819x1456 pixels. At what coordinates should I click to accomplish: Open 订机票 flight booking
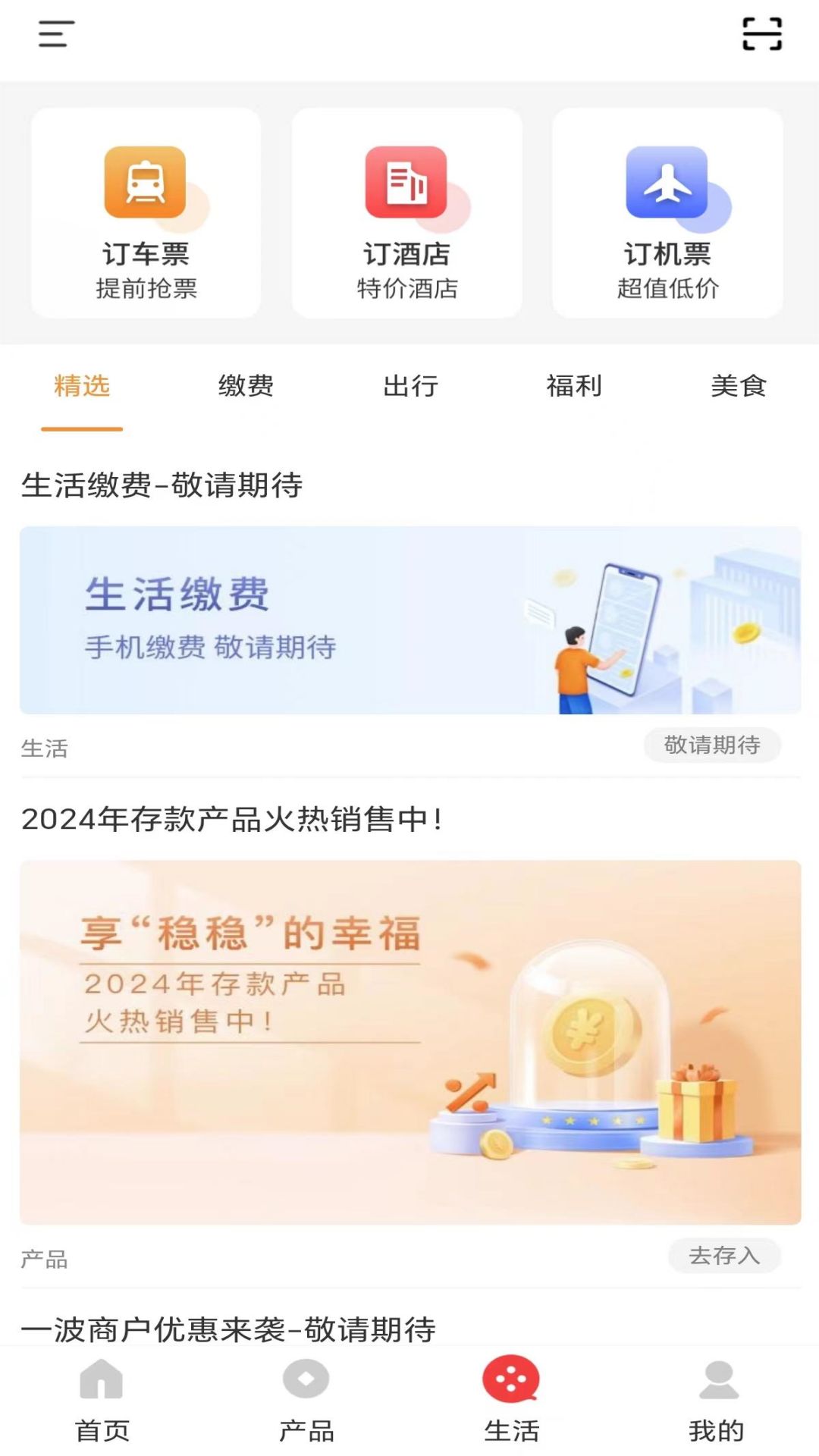pyautogui.click(x=667, y=213)
